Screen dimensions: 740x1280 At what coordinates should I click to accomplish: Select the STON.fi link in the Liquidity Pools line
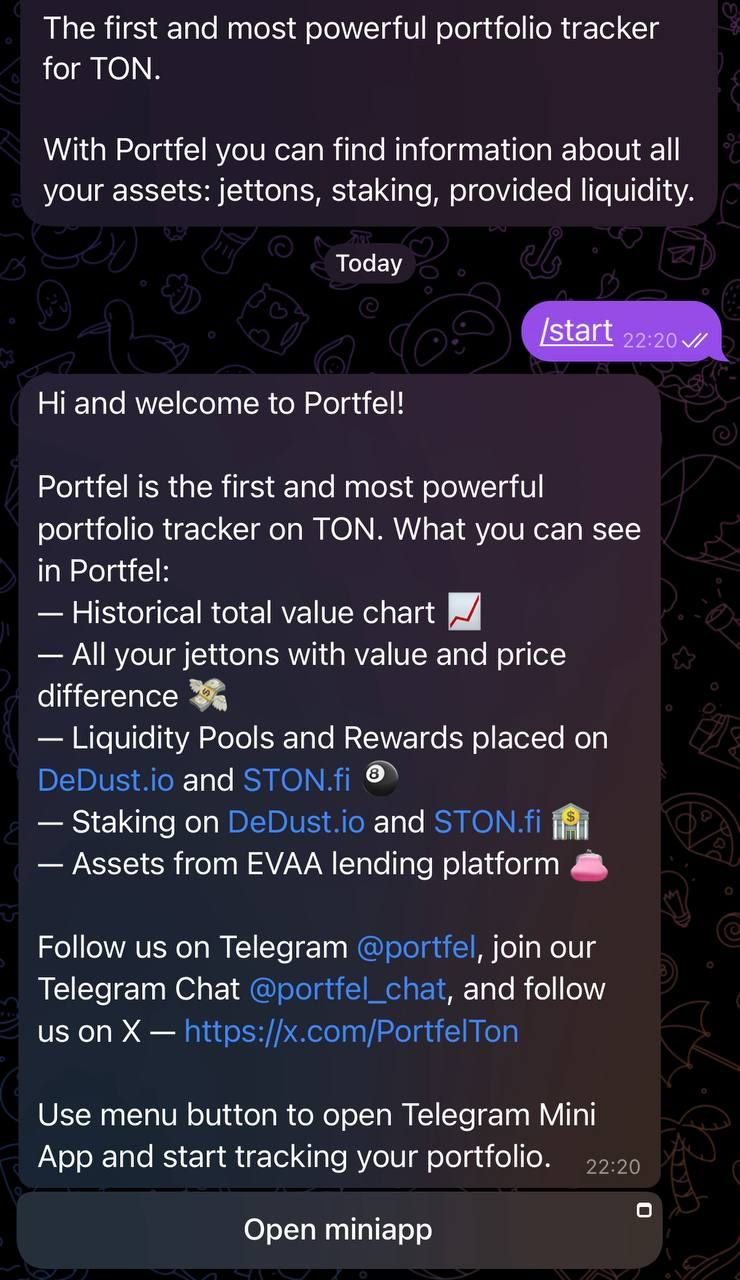[x=298, y=779]
